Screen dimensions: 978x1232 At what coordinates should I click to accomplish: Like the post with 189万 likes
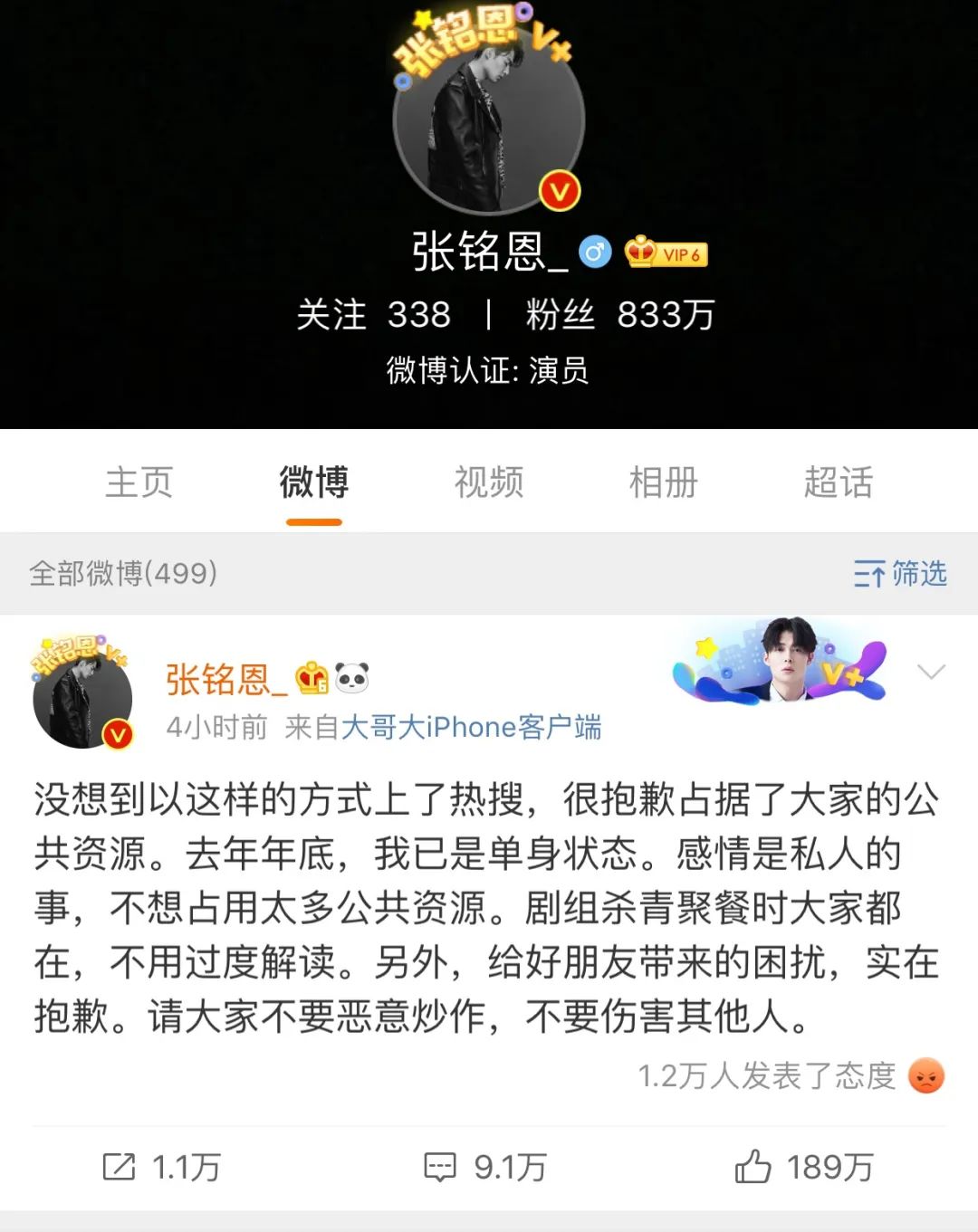(x=803, y=1167)
